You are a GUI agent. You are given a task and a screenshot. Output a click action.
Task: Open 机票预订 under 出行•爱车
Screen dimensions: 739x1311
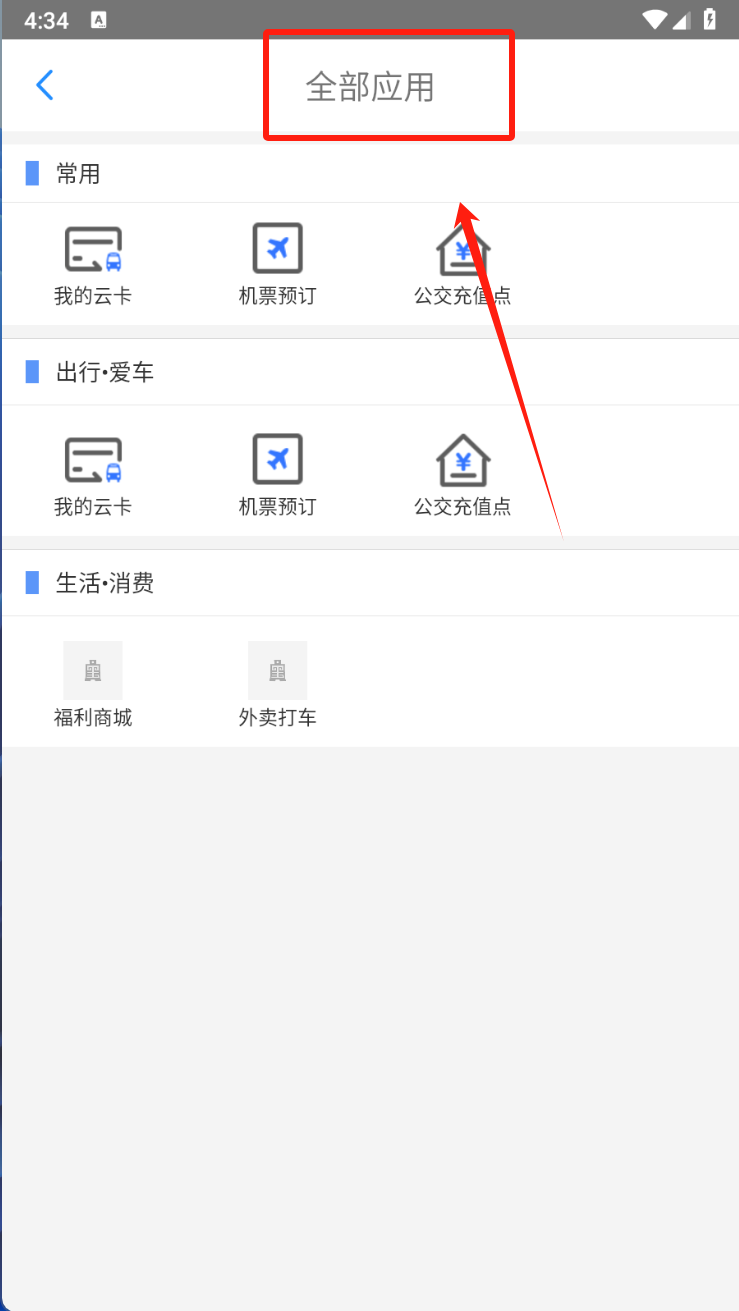277,475
